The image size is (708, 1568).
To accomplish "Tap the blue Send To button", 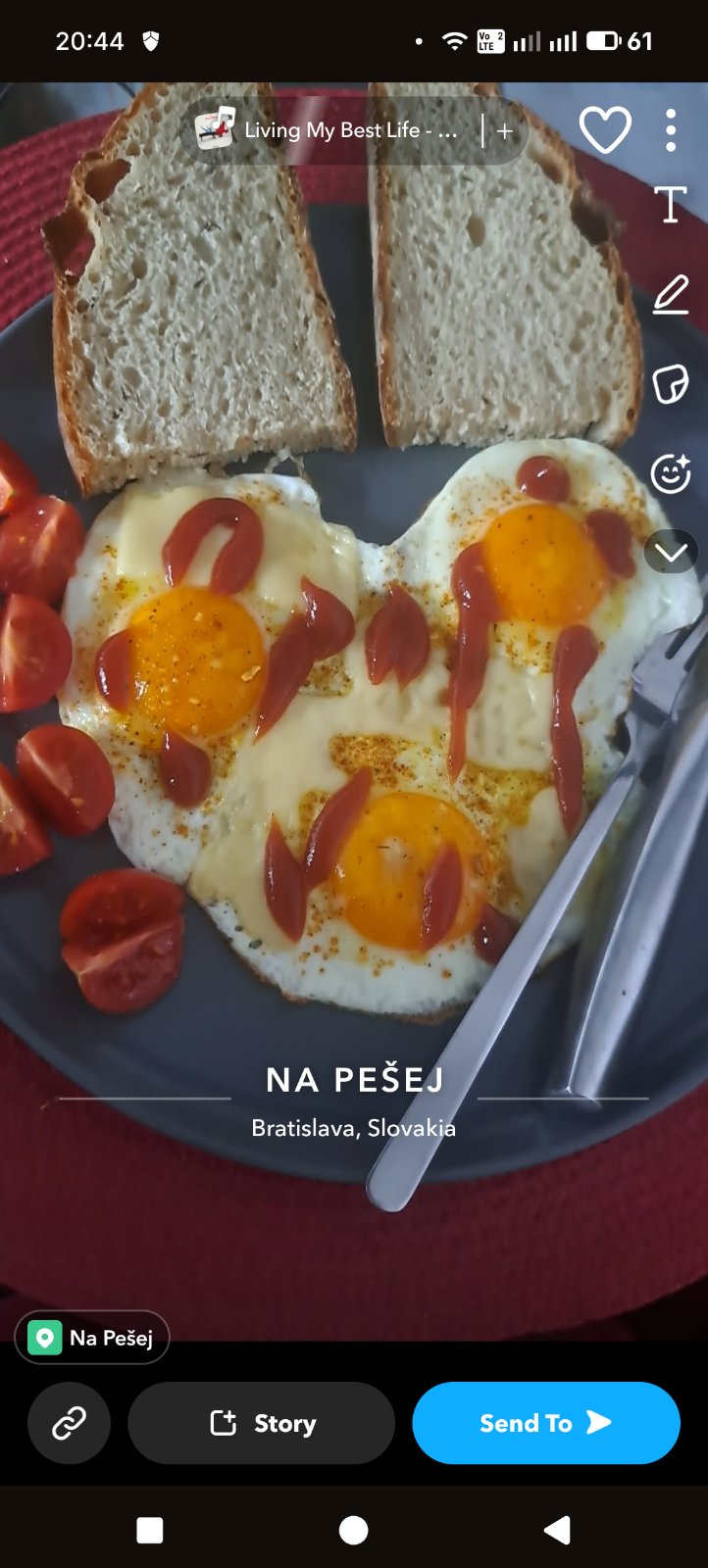I will (545, 1423).
